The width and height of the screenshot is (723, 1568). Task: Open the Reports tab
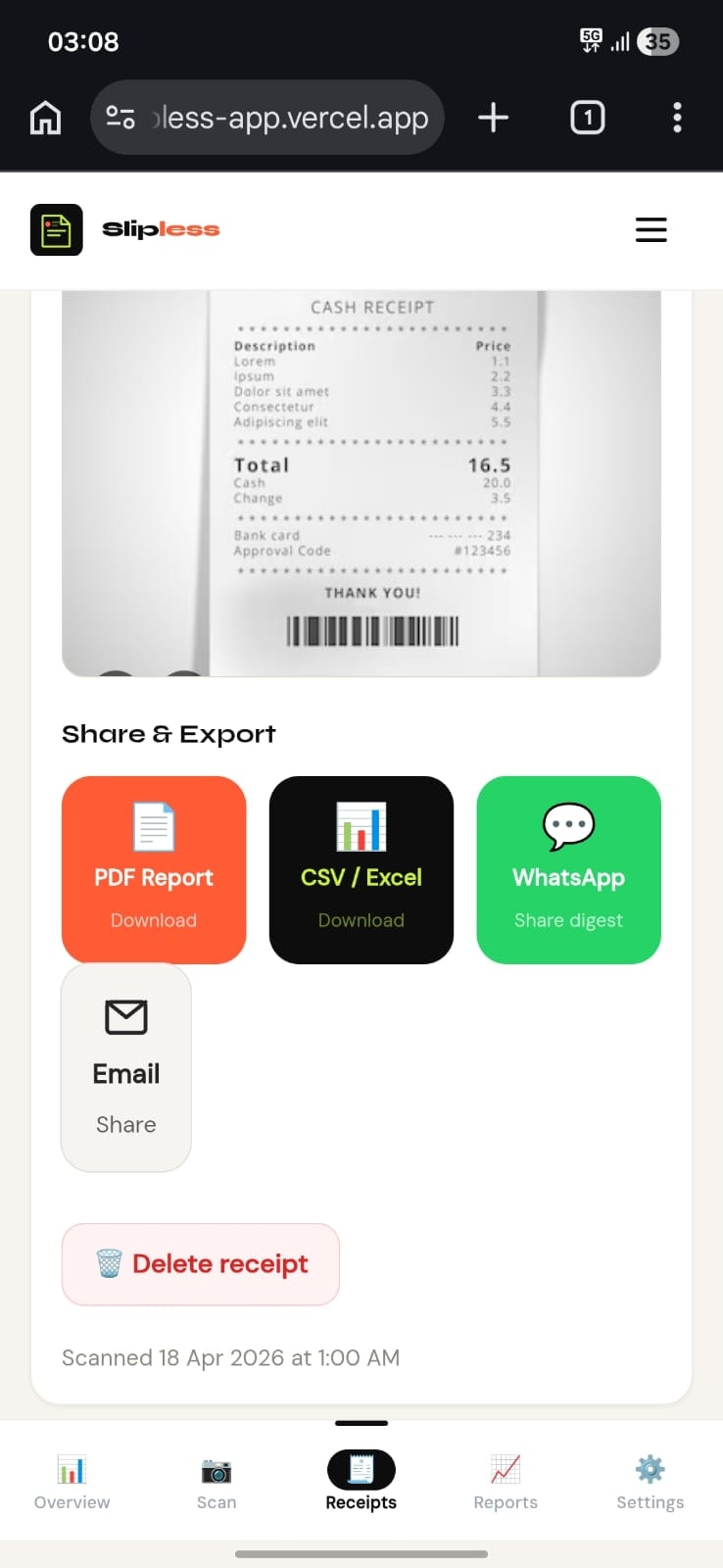506,1483
